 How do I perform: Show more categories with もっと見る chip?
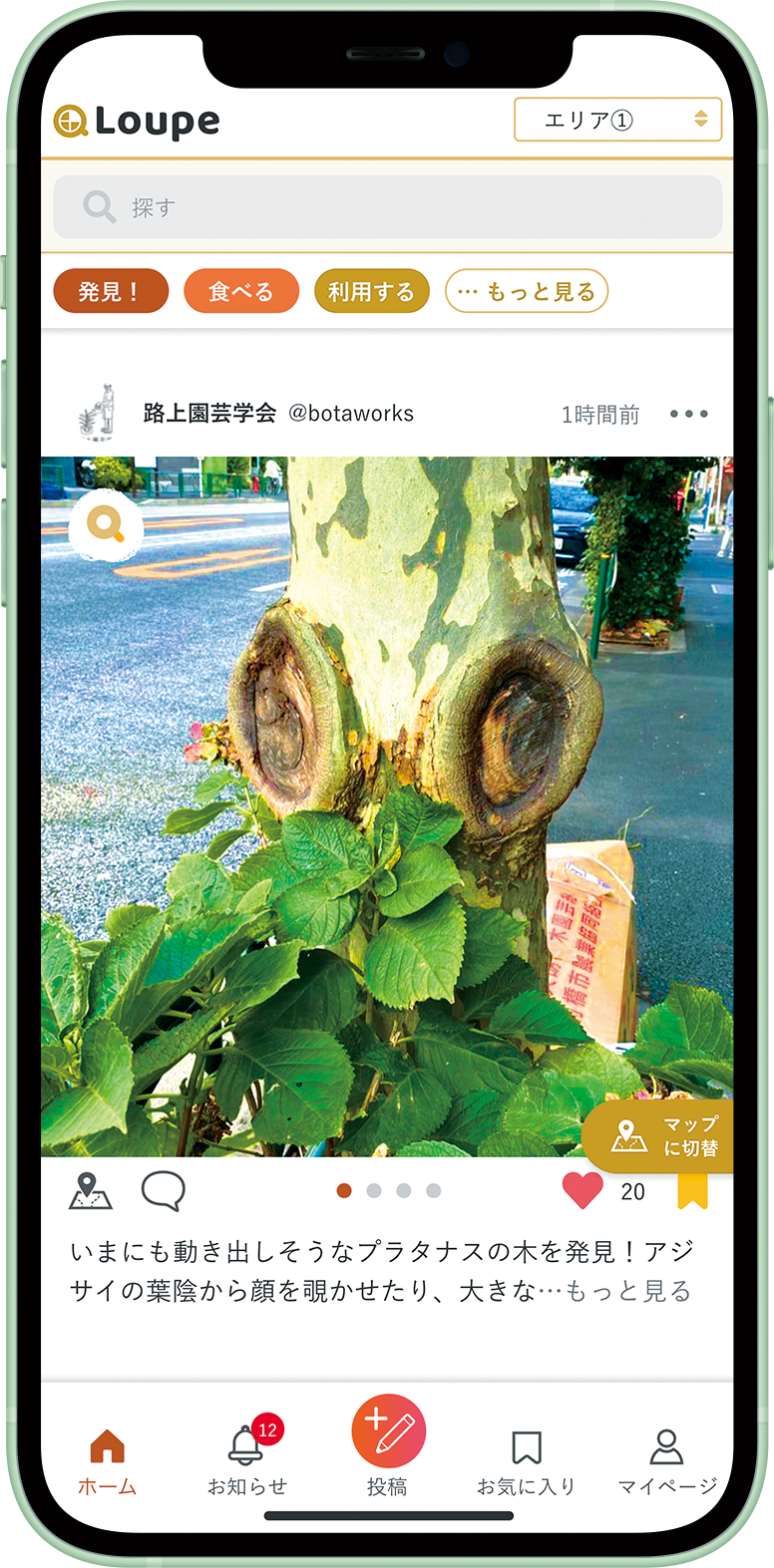pyautogui.click(x=526, y=291)
